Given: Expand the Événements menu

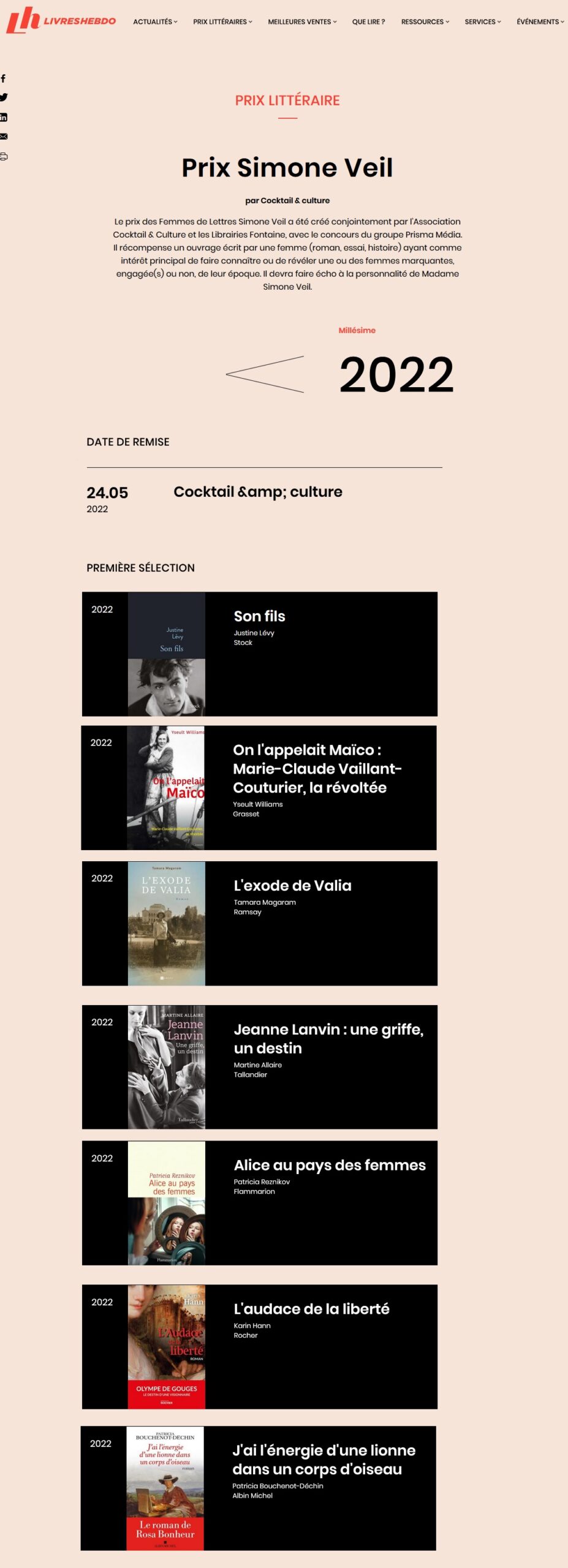Looking at the screenshot, I should point(540,21).
